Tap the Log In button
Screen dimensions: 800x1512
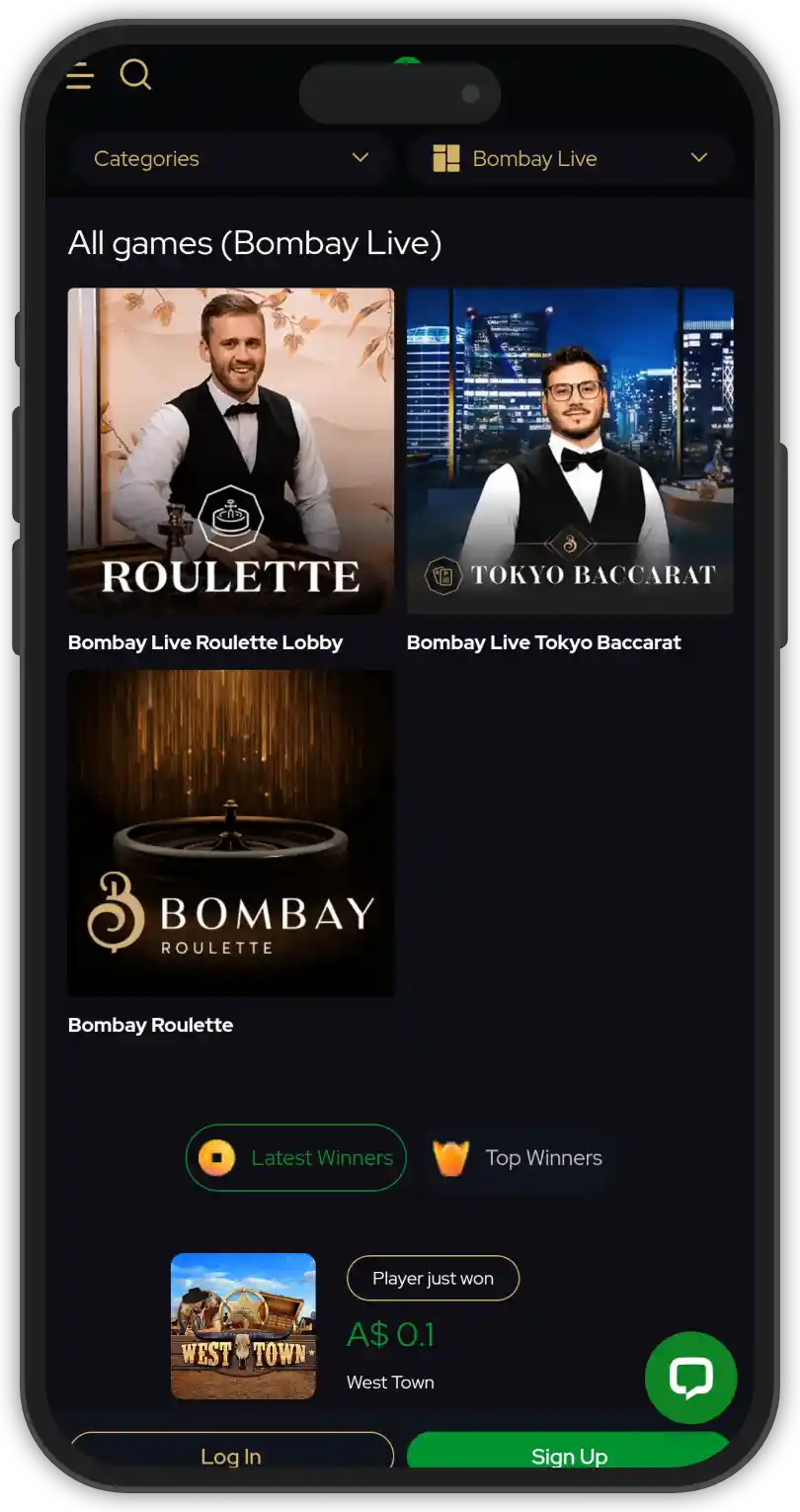coord(231,1455)
